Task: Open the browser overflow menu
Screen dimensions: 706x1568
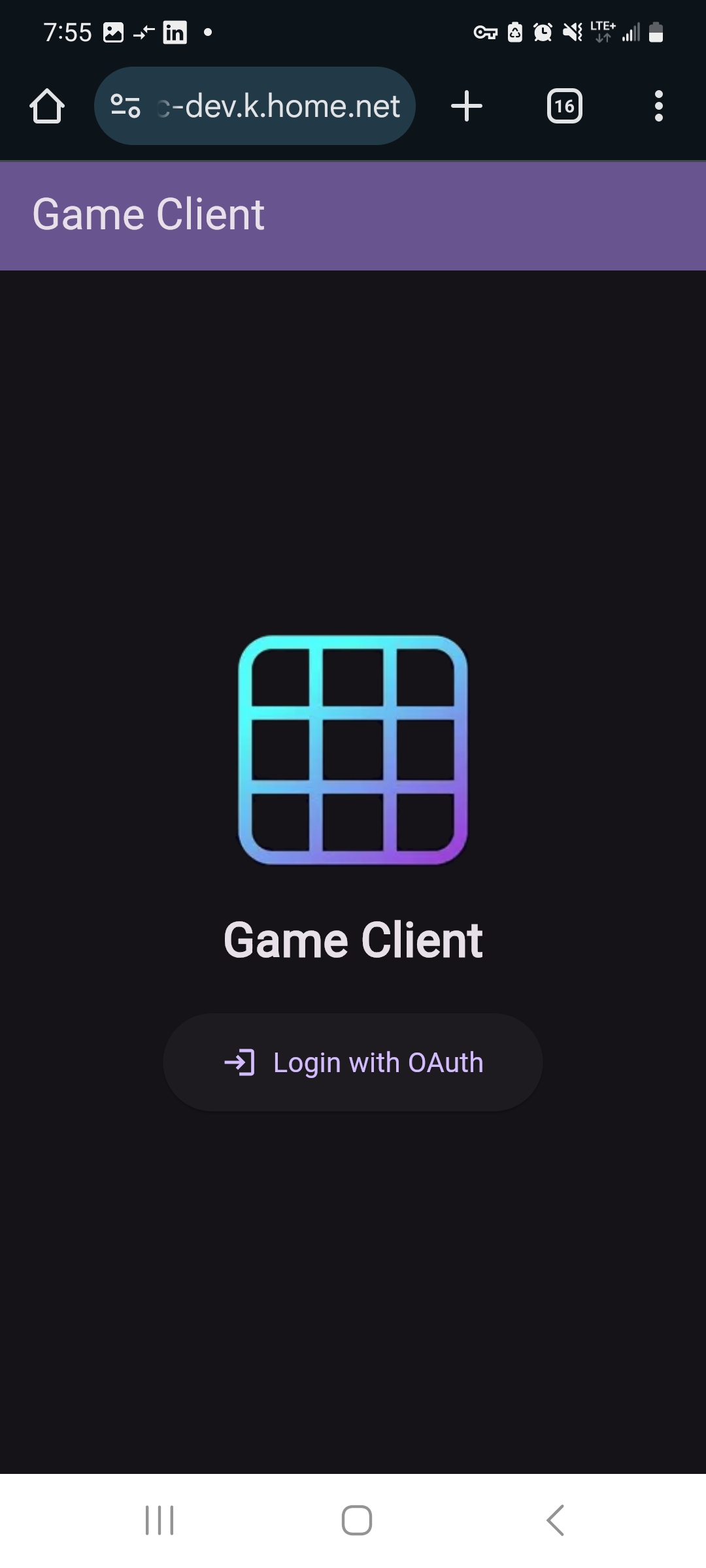Action: [658, 106]
